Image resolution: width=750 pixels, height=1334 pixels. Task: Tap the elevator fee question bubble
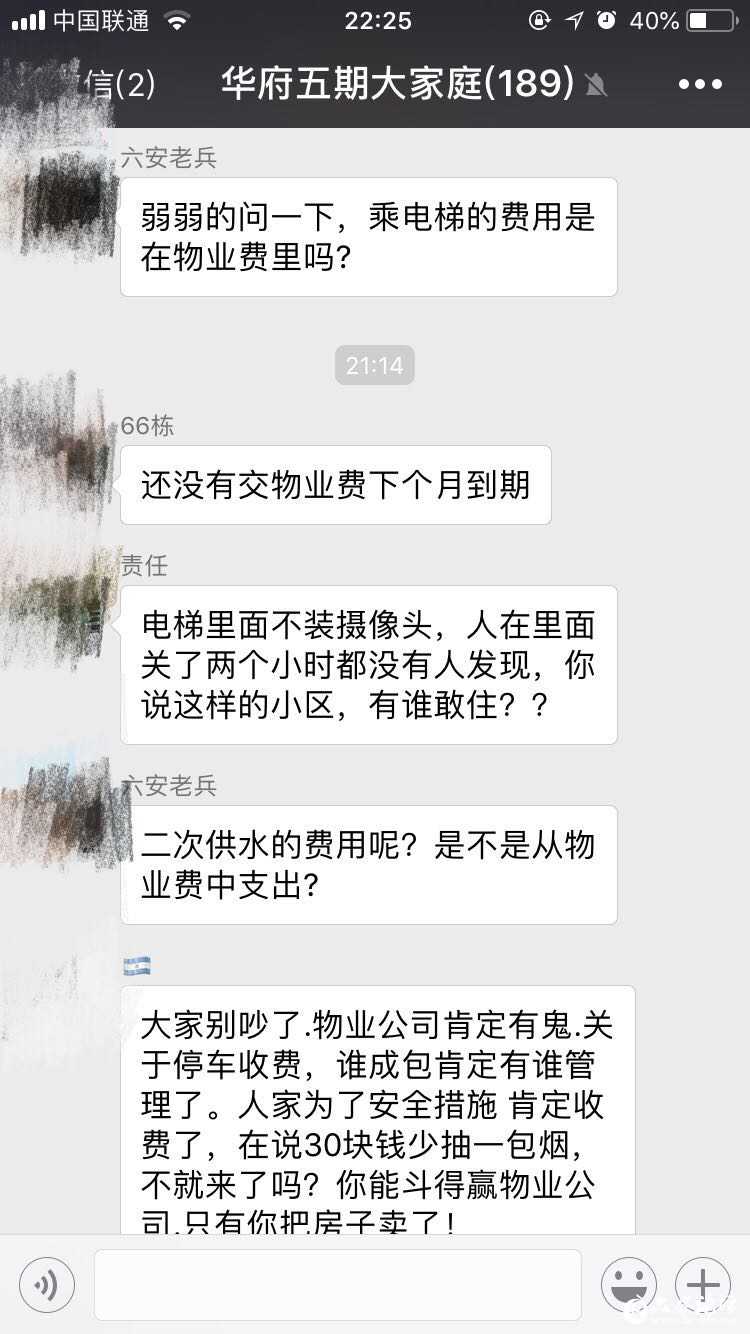click(368, 236)
